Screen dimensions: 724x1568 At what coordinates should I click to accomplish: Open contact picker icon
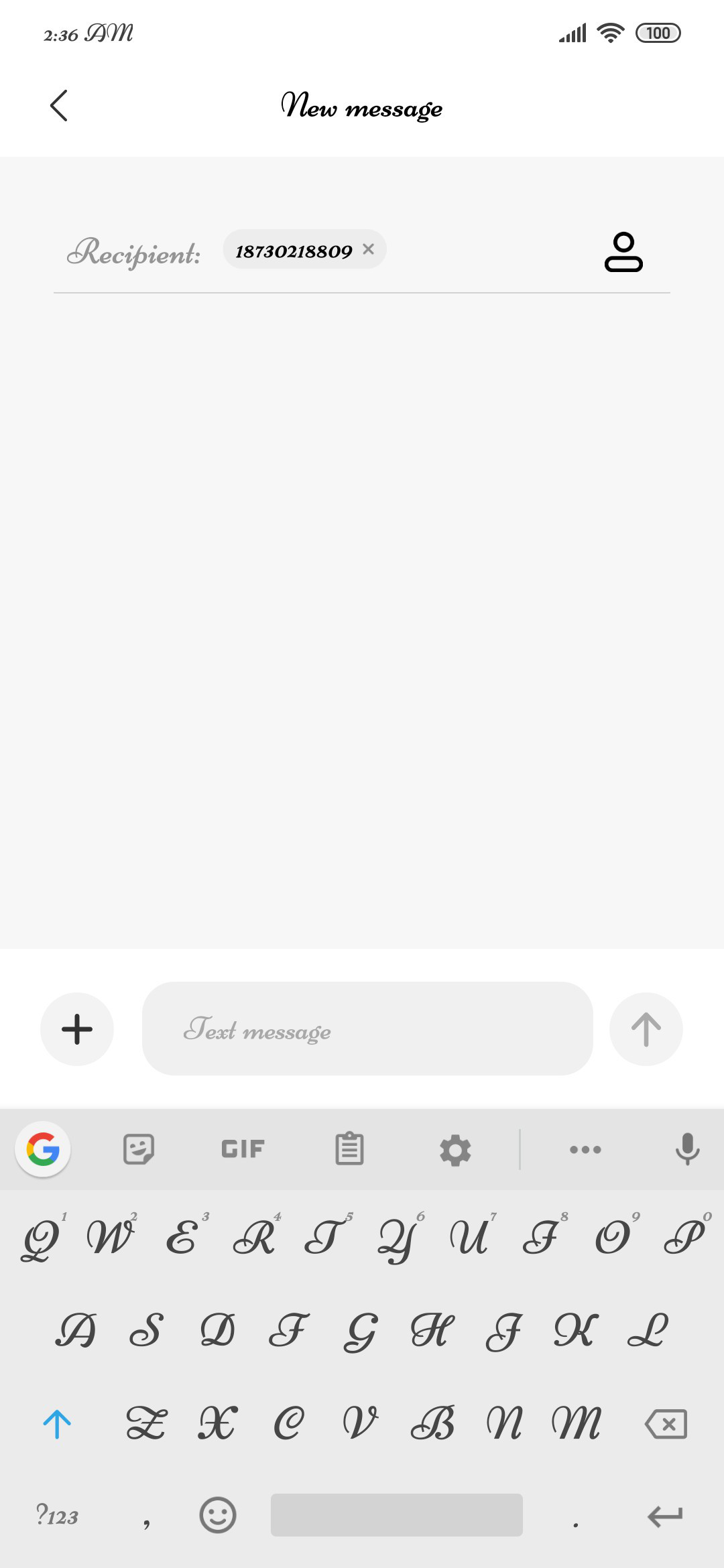[623, 252]
